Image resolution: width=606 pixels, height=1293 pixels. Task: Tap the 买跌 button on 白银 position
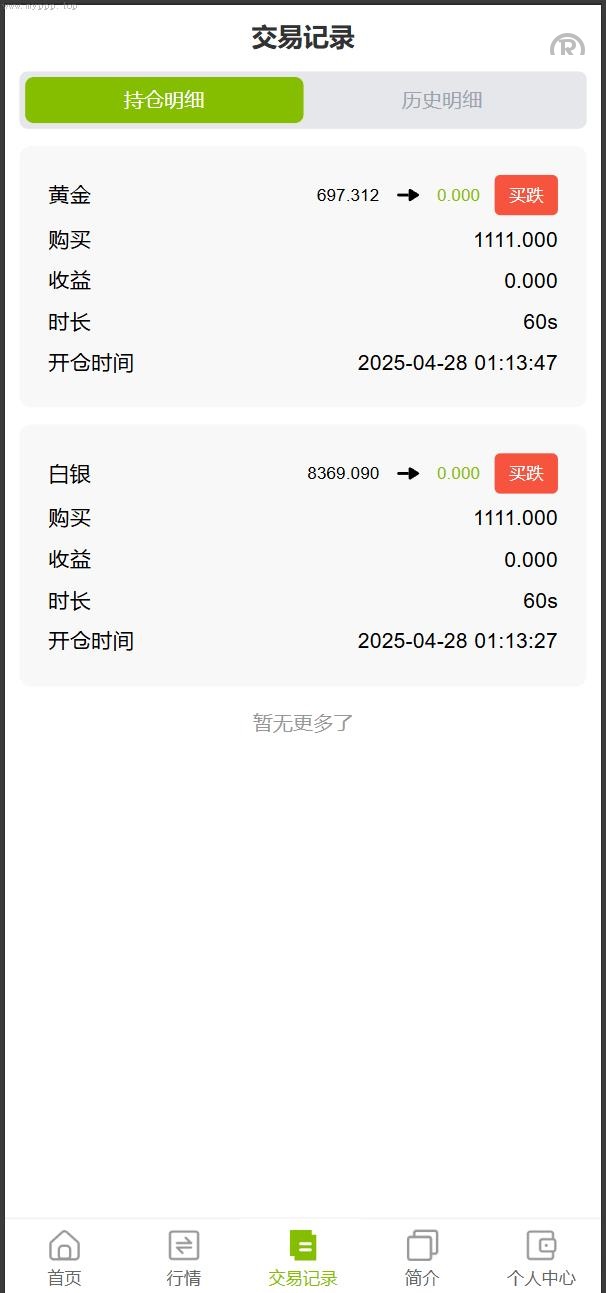[x=526, y=473]
